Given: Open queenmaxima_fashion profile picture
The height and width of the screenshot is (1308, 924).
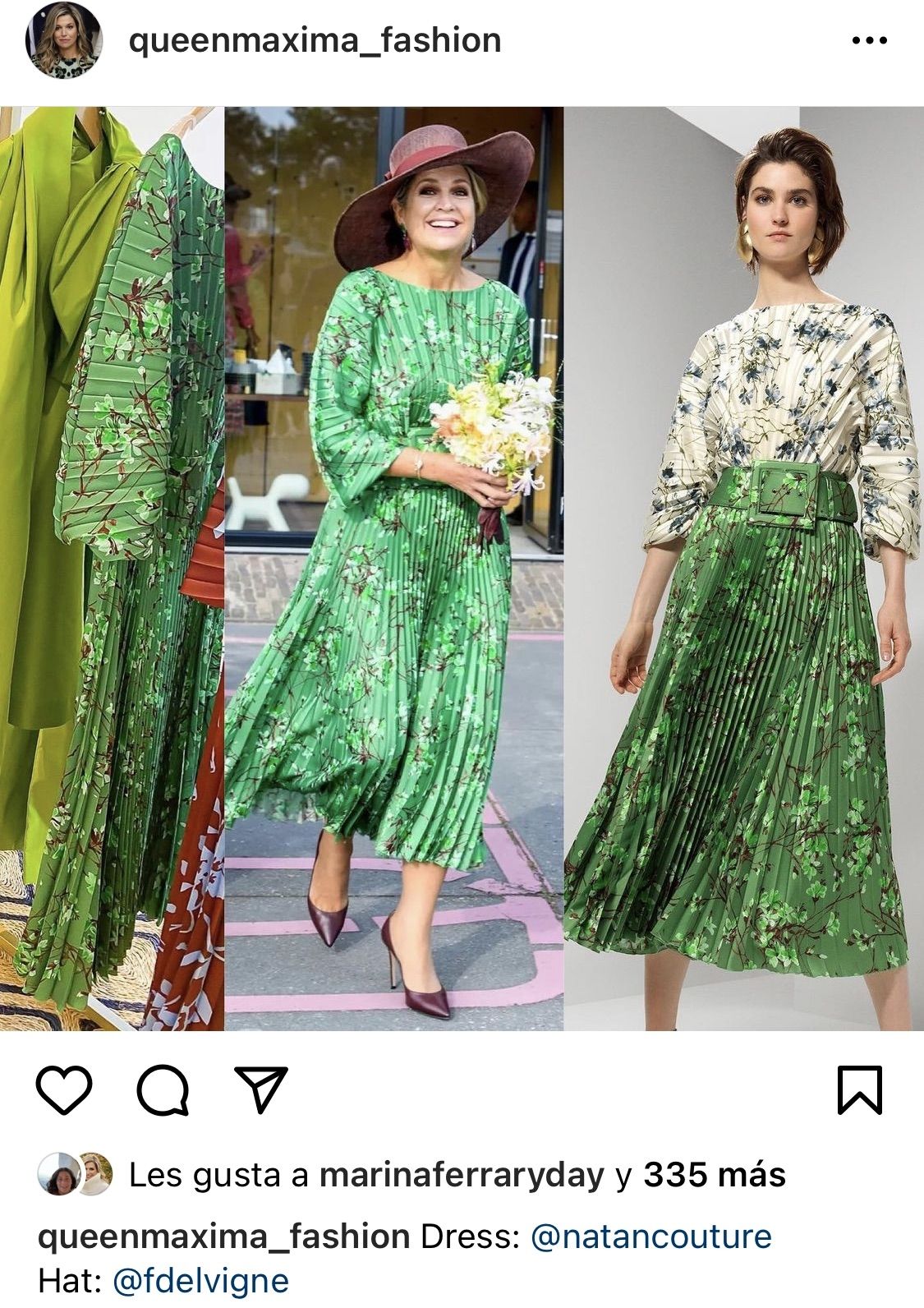Looking at the screenshot, I should tap(65, 41).
